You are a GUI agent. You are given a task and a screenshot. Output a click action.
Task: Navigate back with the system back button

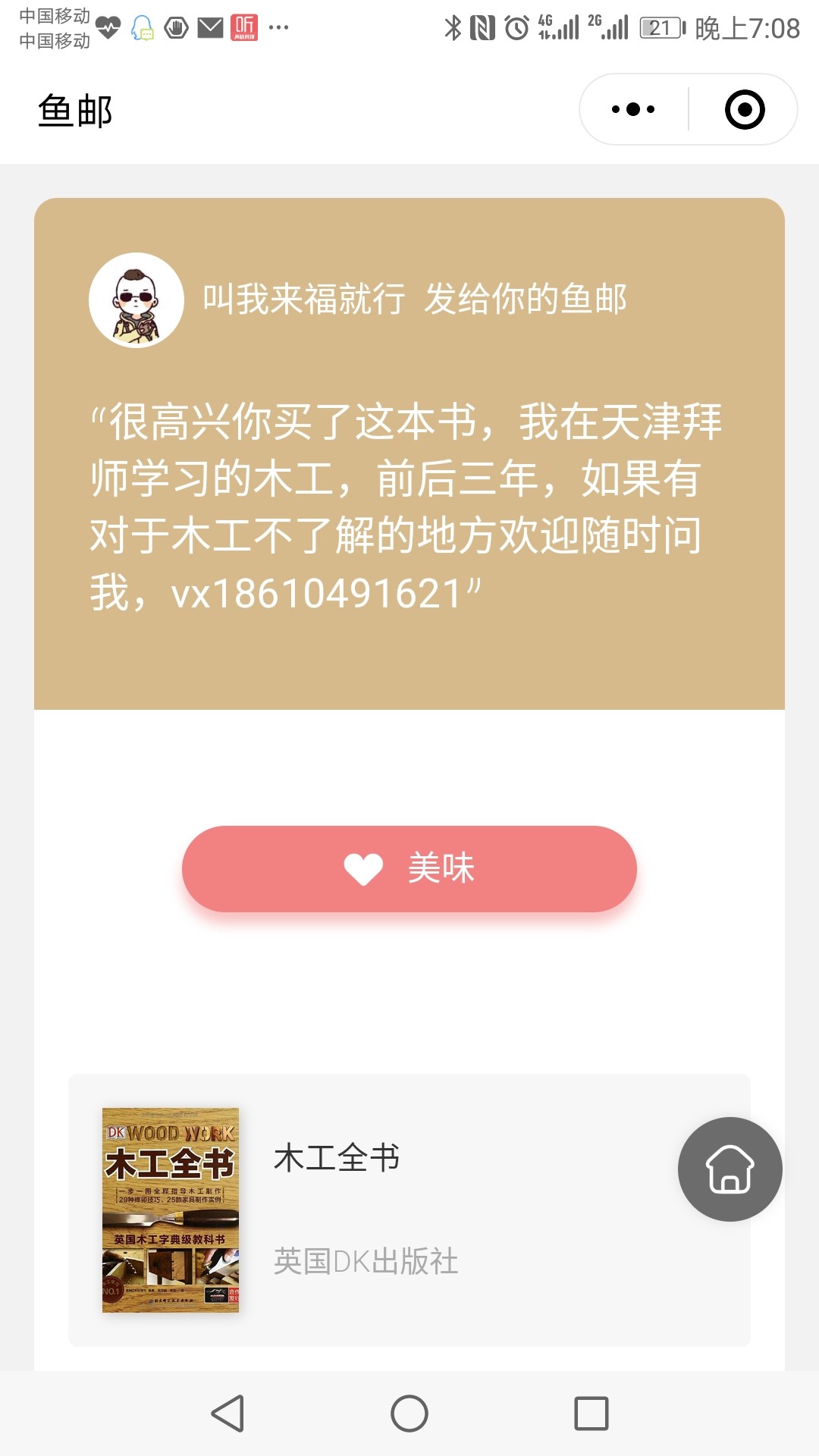pos(227,1414)
